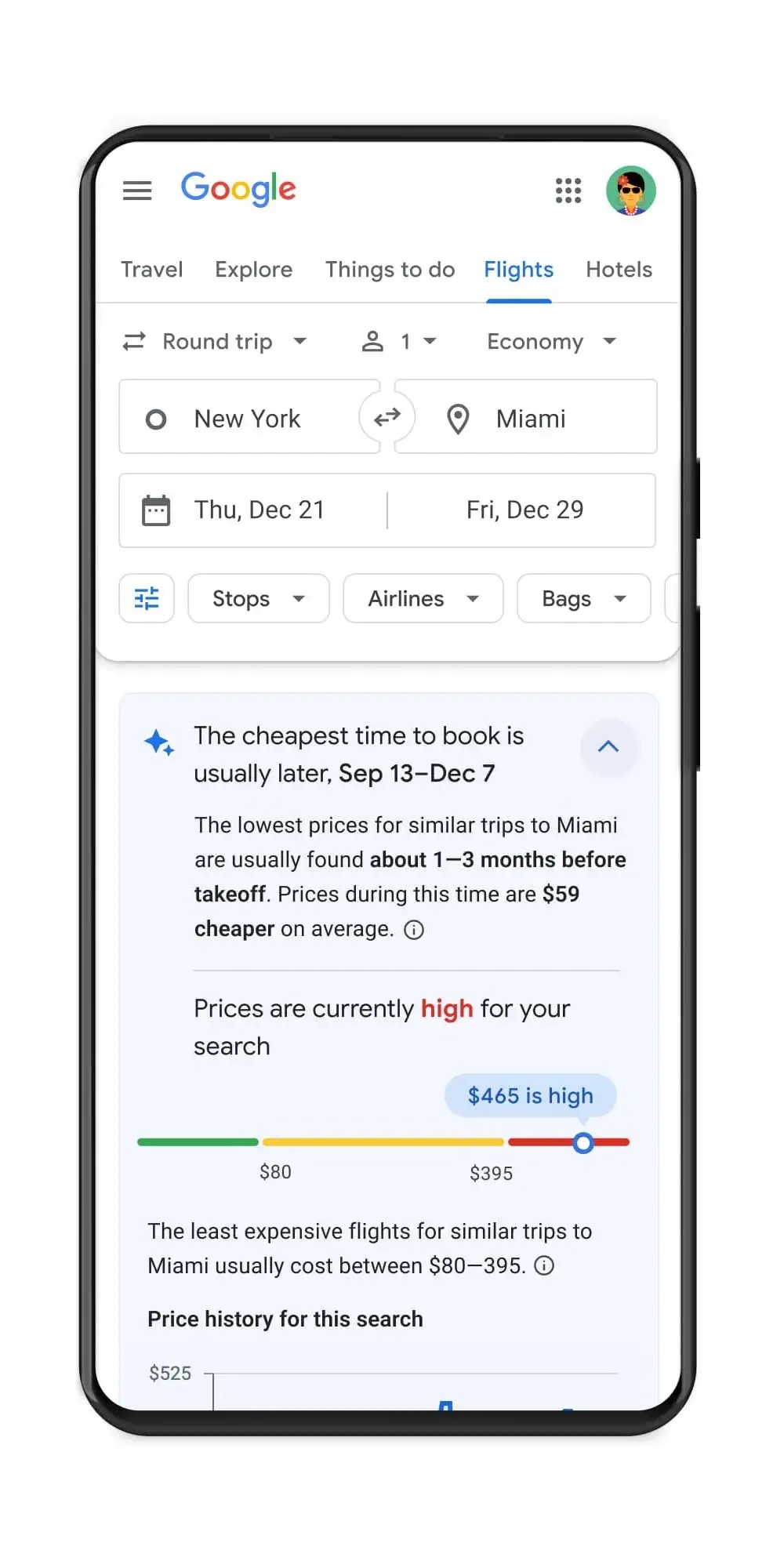Open the Airlines filter
Viewport: 784px width, 1568px height.
(x=423, y=599)
